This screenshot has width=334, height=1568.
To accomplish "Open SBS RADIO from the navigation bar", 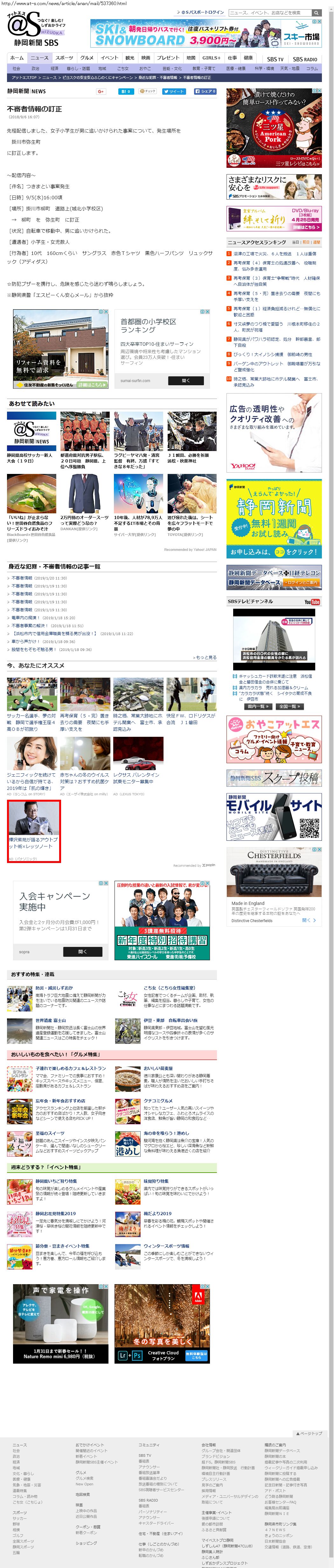I will point(305,60).
